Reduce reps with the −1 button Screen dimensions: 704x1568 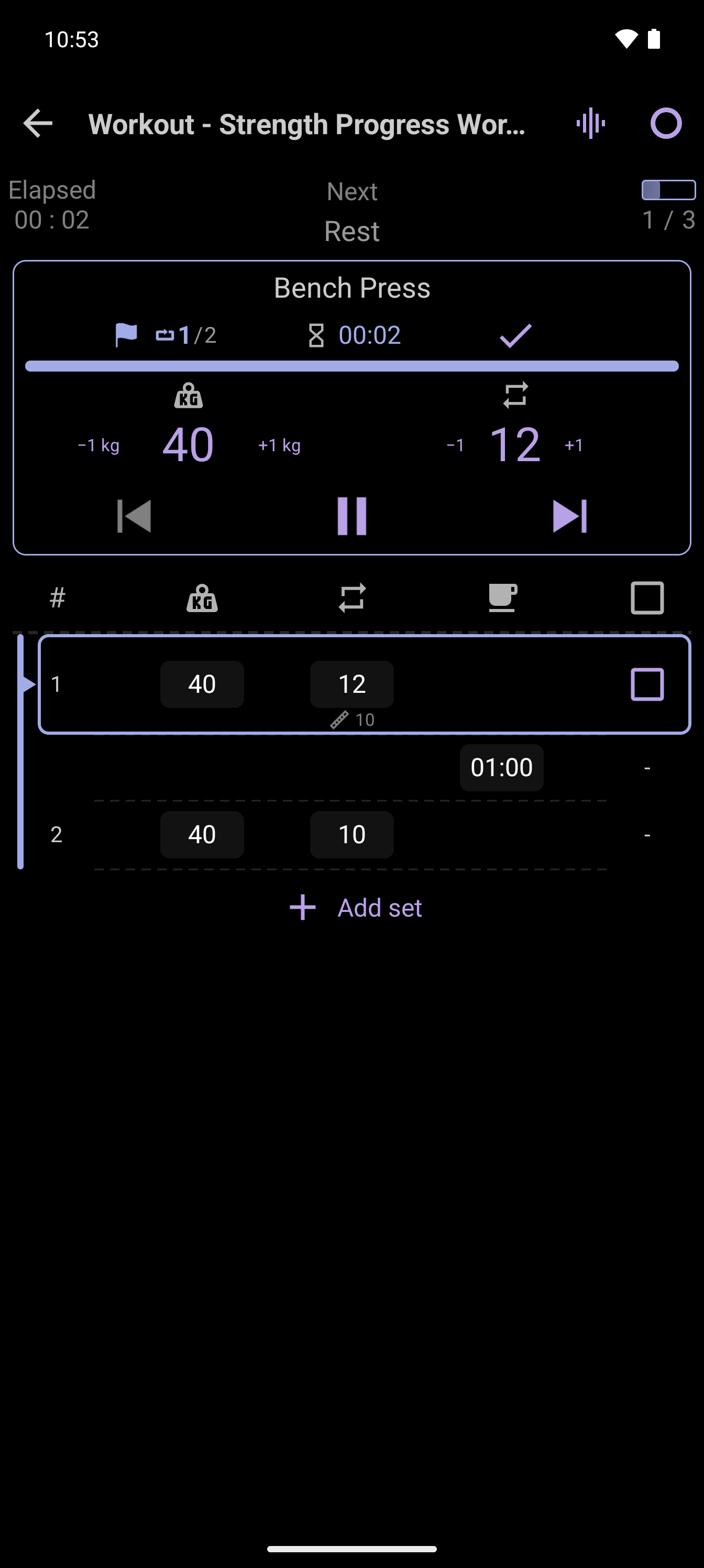pos(455,445)
